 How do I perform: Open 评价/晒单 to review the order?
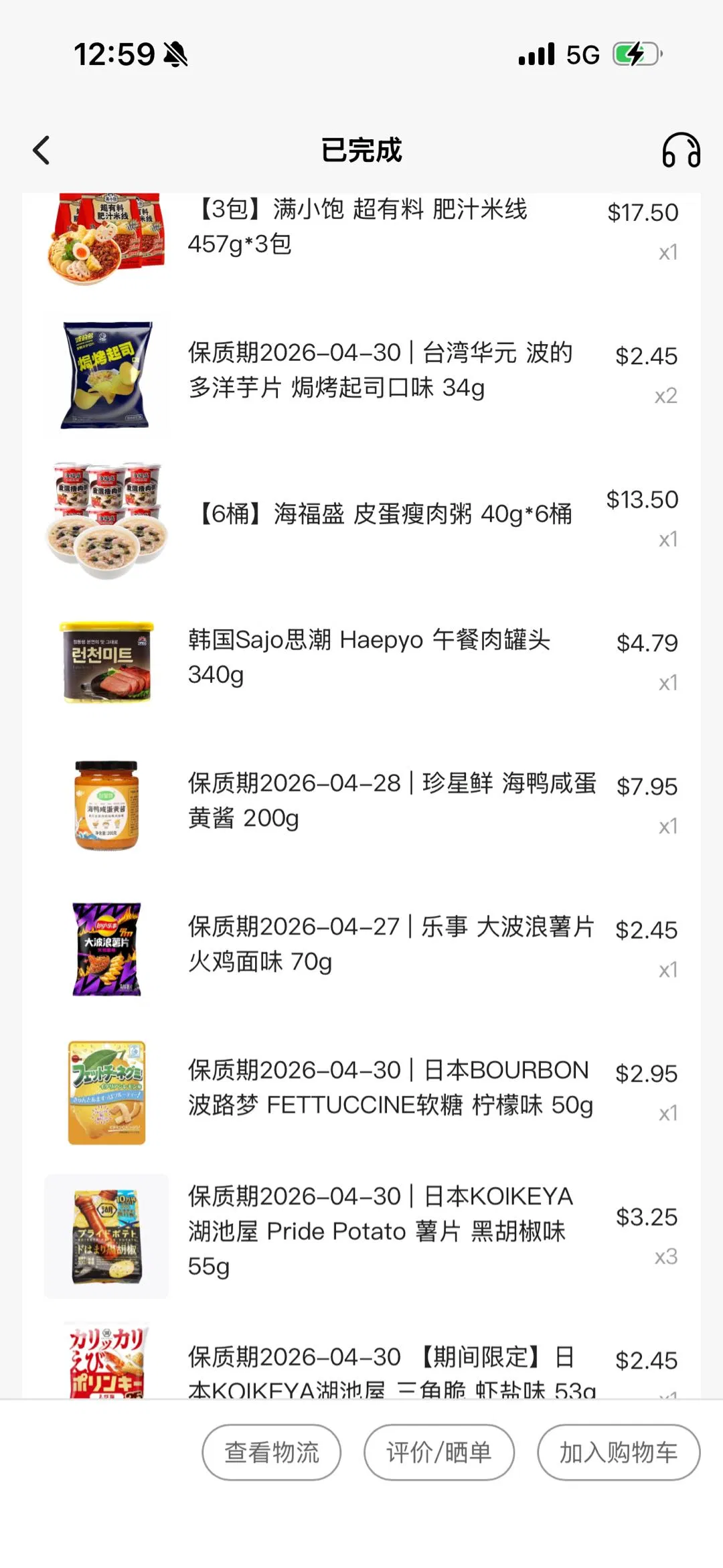click(438, 1452)
